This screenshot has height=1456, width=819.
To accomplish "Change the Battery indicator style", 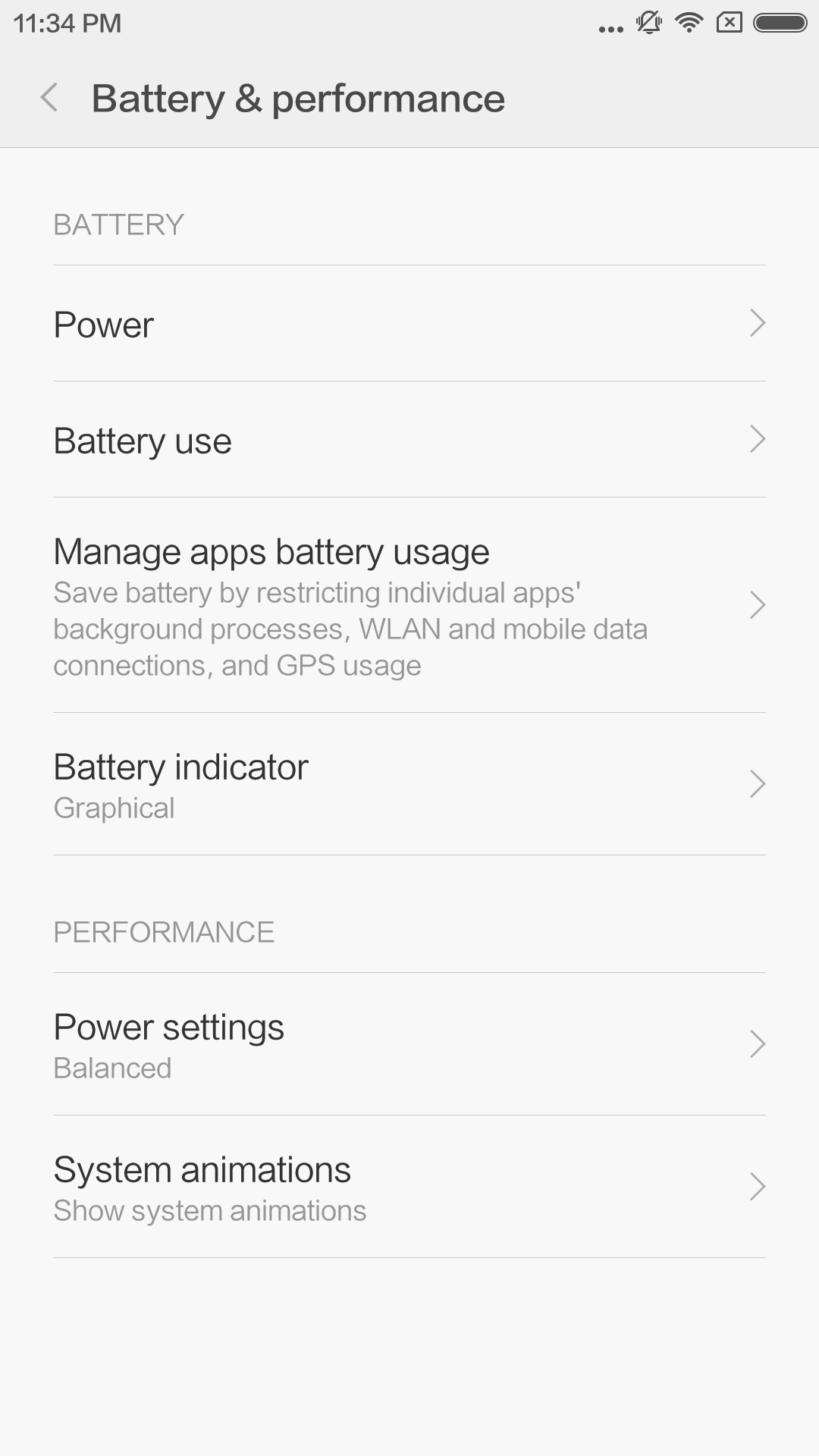I will coord(409,784).
